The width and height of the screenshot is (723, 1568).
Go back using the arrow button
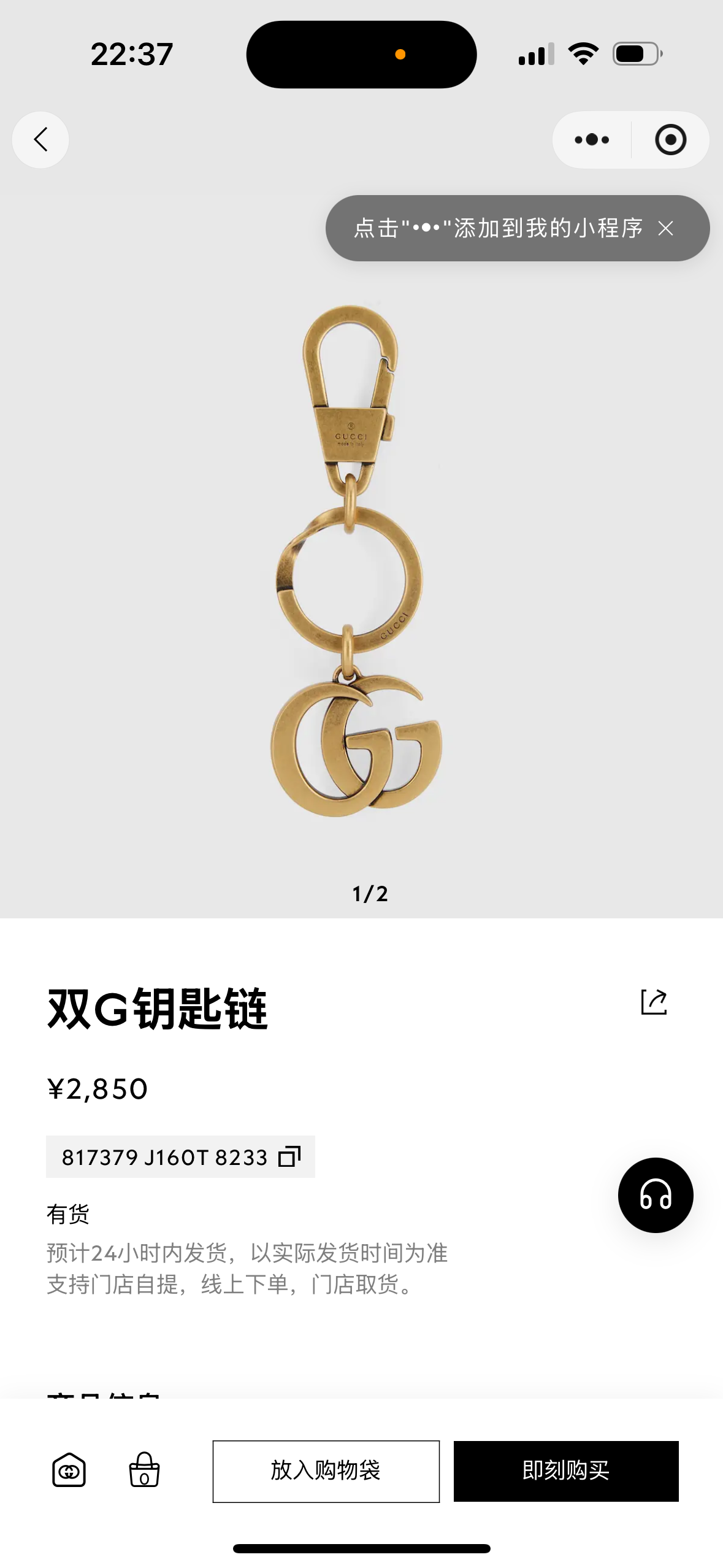pyautogui.click(x=40, y=140)
